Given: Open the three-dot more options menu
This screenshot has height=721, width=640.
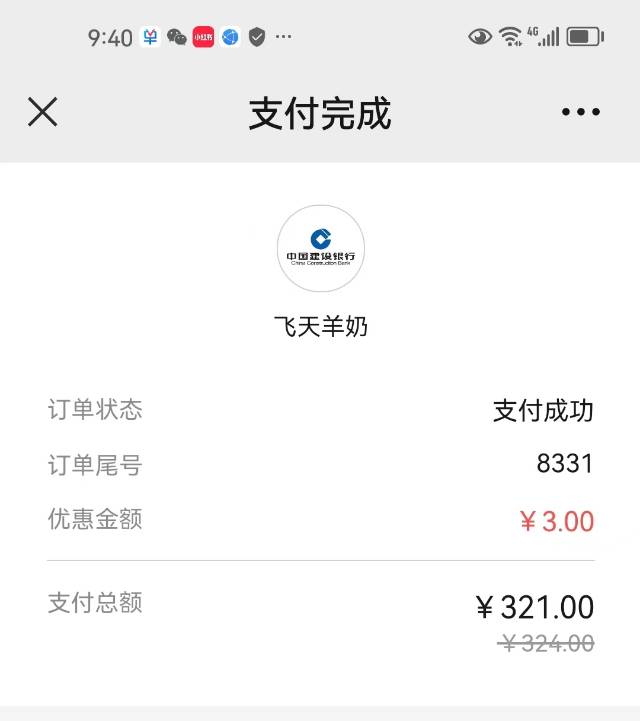Looking at the screenshot, I should tap(581, 112).
